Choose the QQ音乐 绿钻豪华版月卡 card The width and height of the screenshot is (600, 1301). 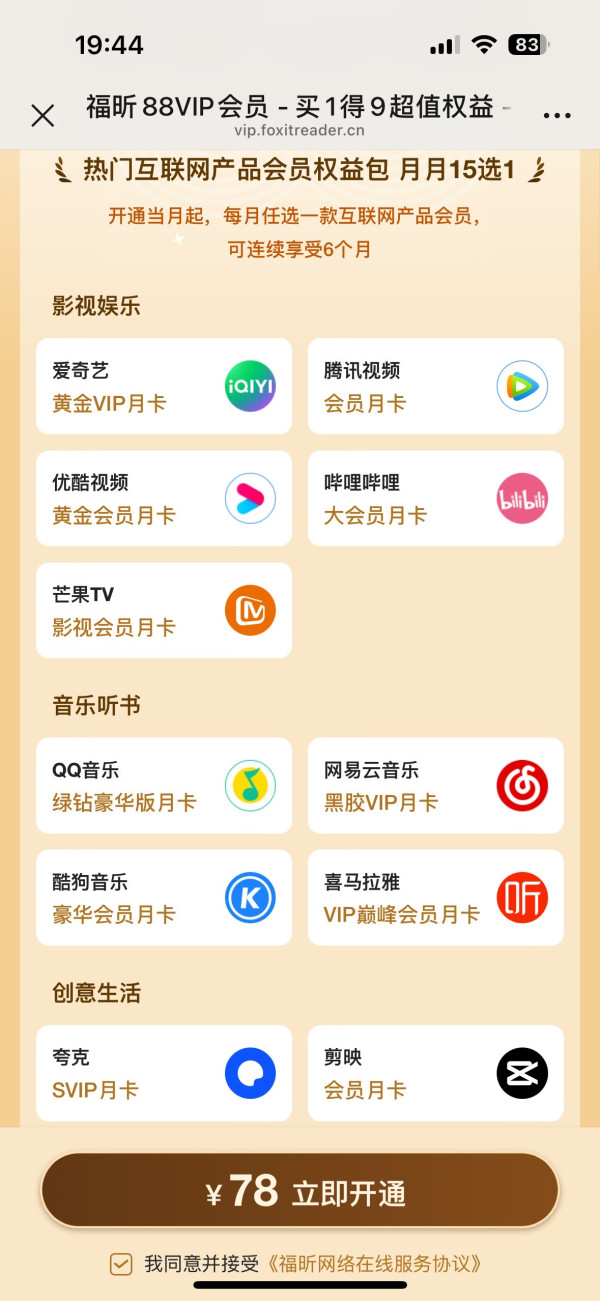click(164, 786)
